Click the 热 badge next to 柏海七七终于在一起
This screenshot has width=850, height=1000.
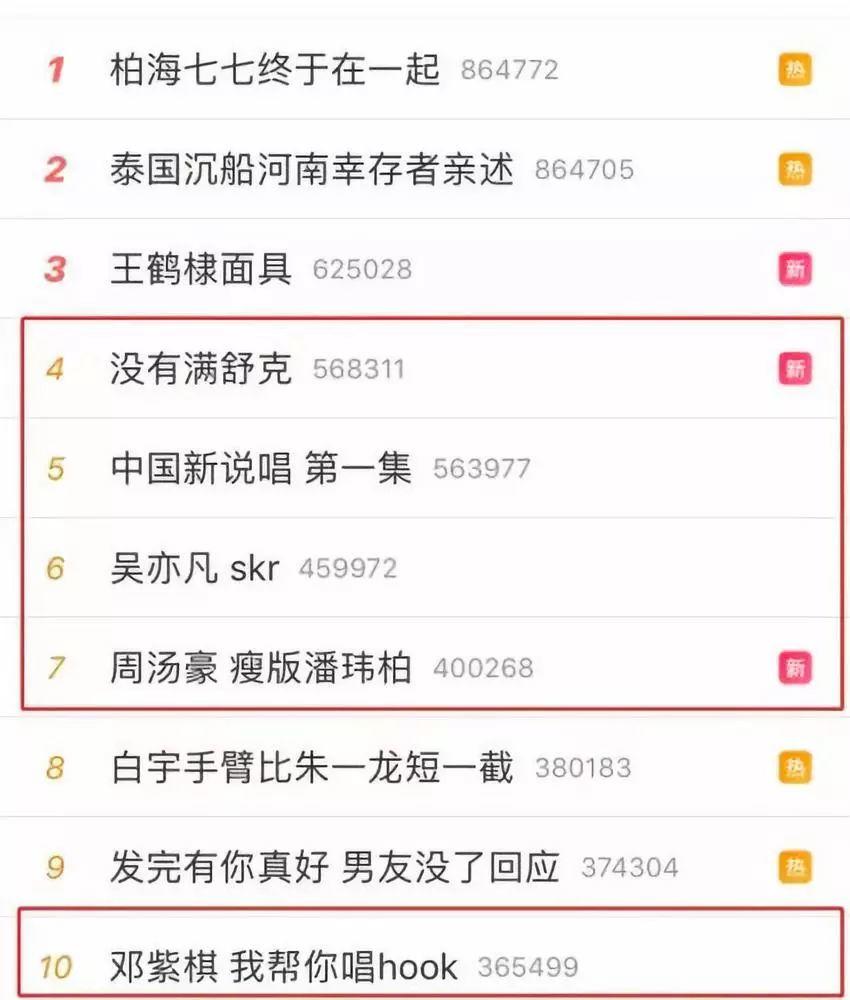coord(793,70)
